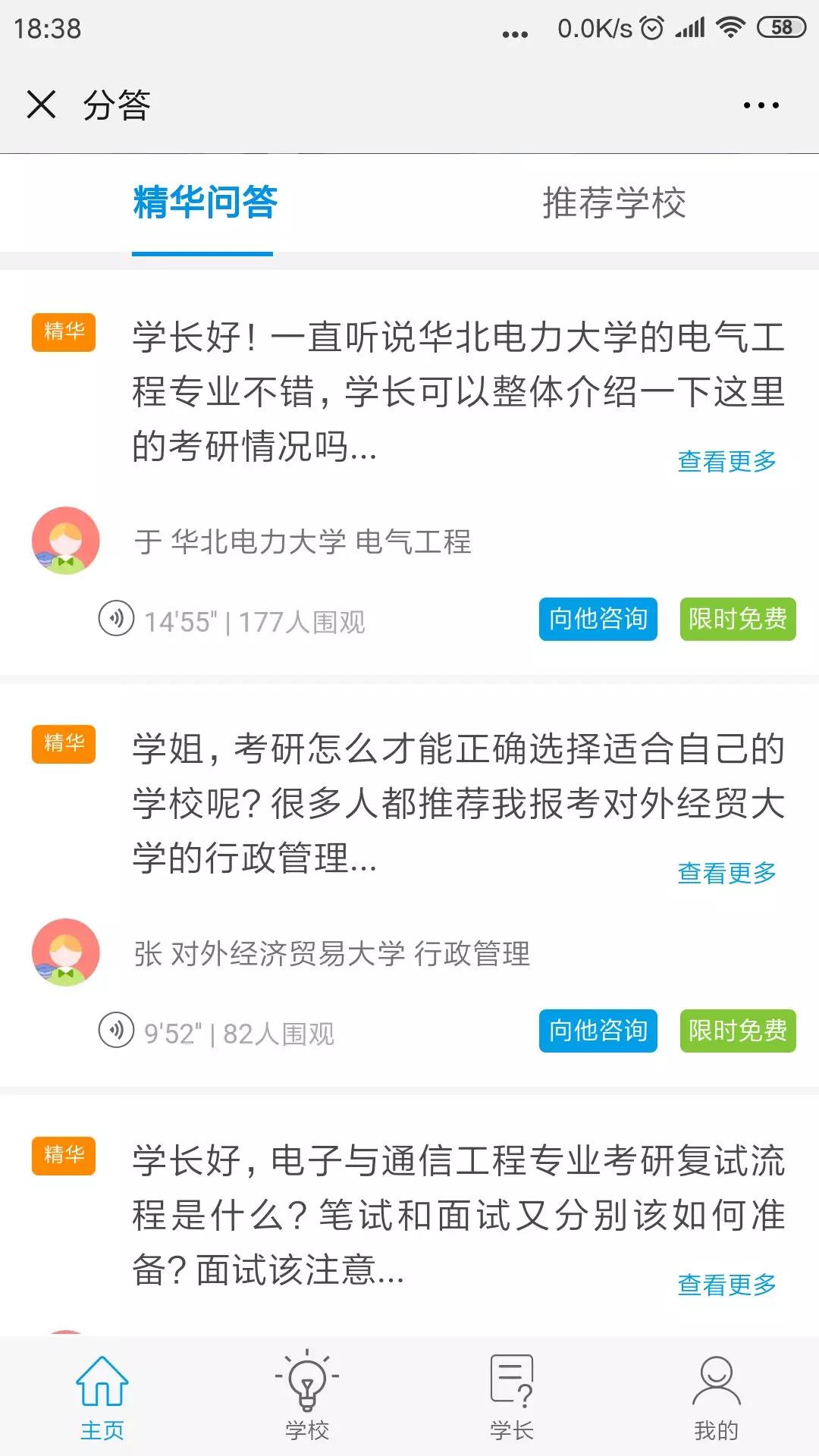This screenshot has height=1456, width=819.
Task: Open the 学长 bottom tab
Action: pyautogui.click(x=512, y=1398)
